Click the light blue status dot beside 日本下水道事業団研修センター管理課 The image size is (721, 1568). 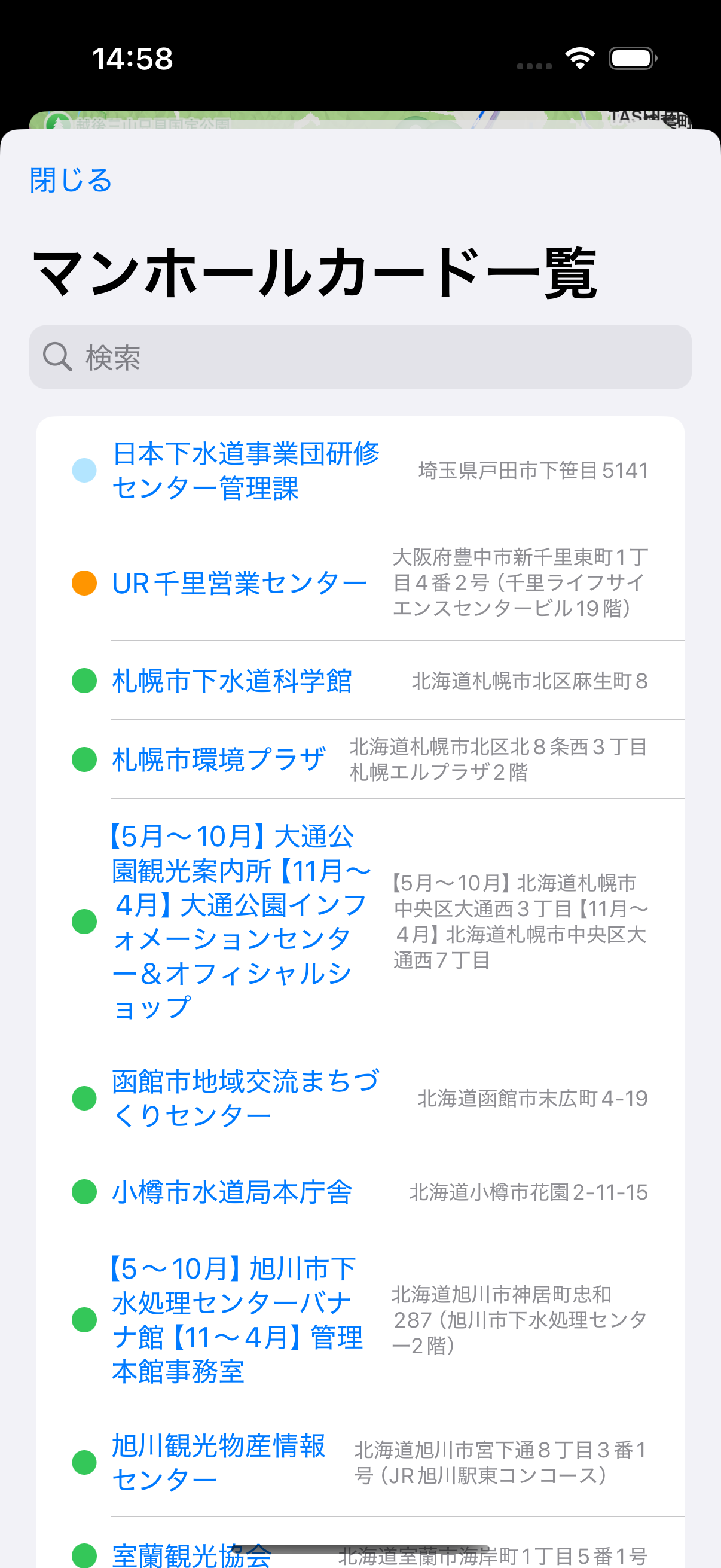[83, 469]
